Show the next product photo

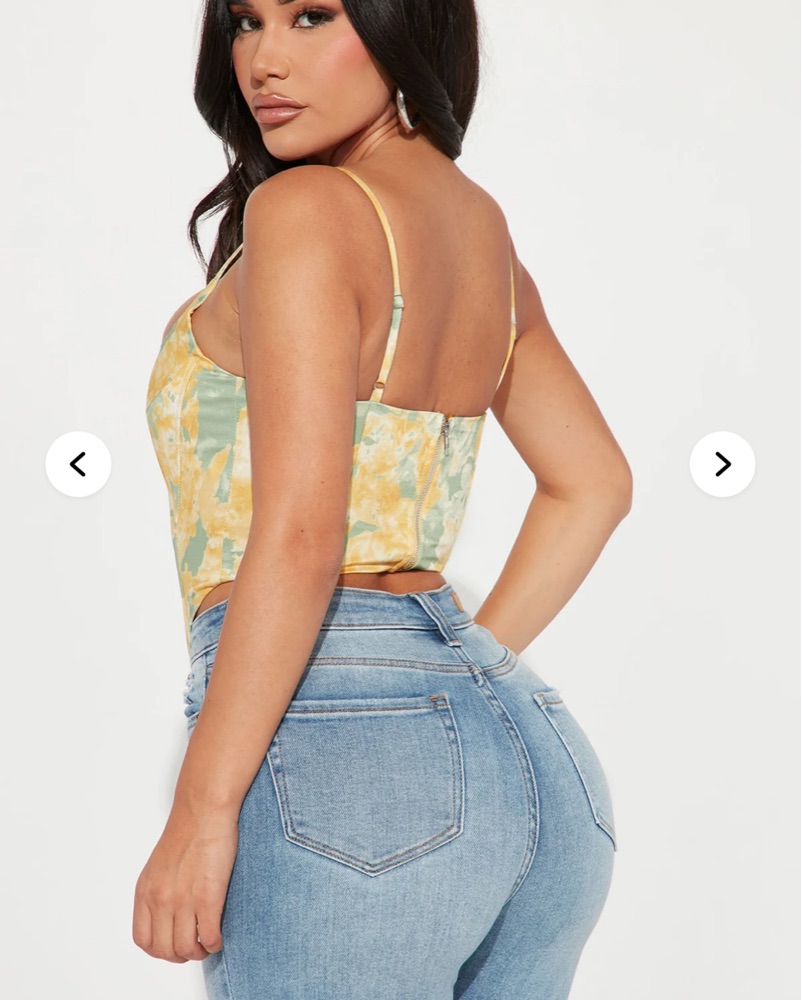click(x=722, y=464)
